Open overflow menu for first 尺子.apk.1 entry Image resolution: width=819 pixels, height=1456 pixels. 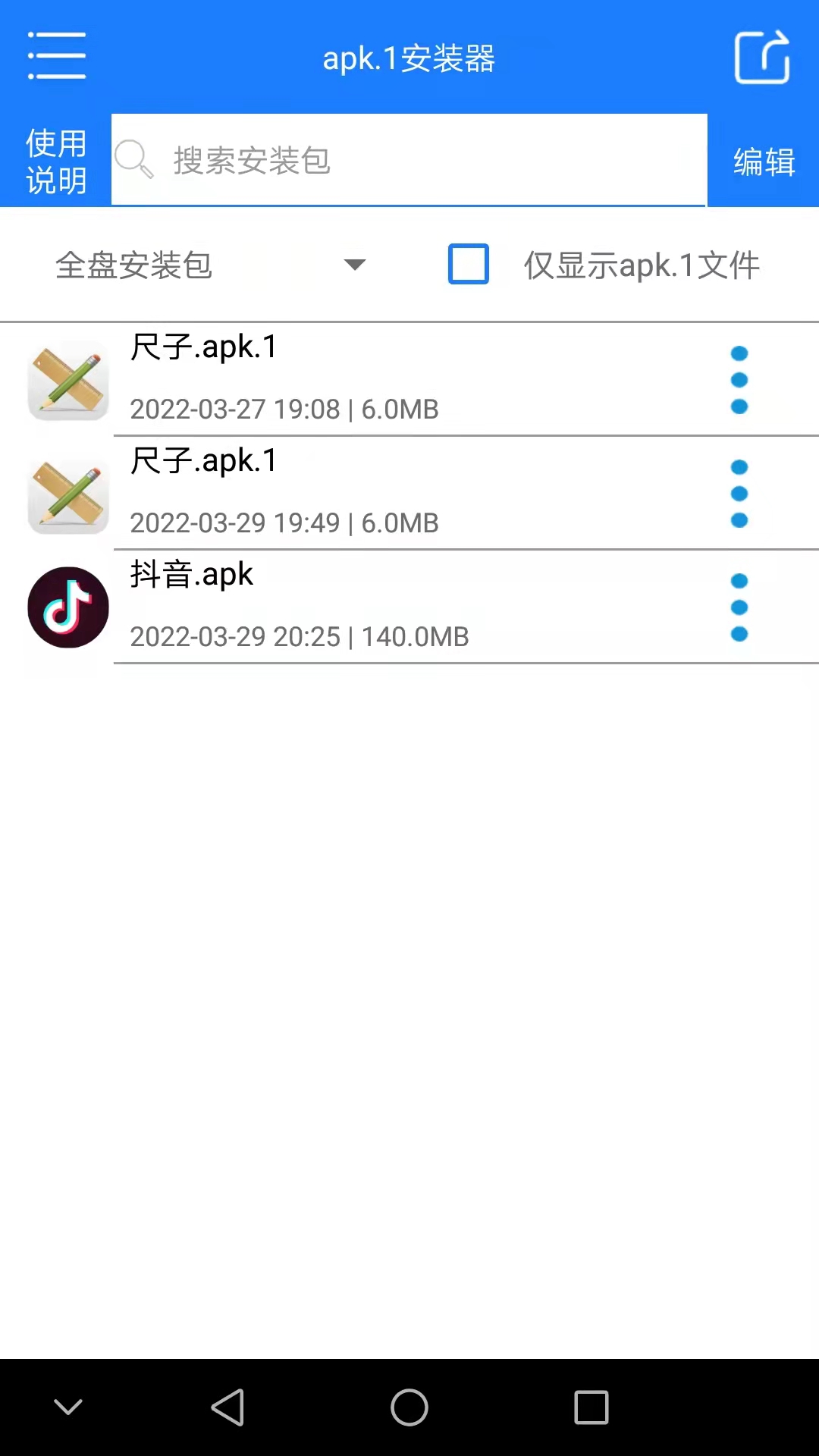coord(739,380)
